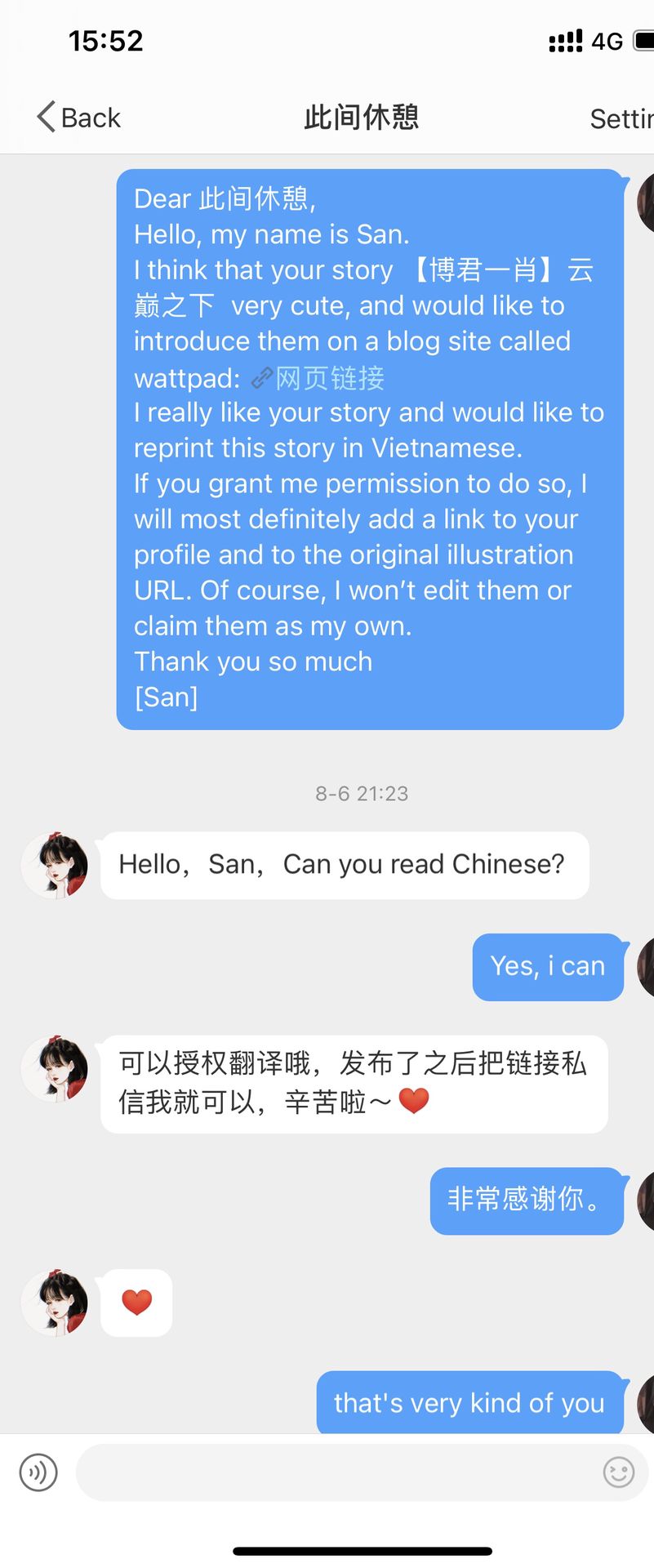654x1568 pixels.
Task: Open chat Settings in the header
Action: [x=622, y=118]
